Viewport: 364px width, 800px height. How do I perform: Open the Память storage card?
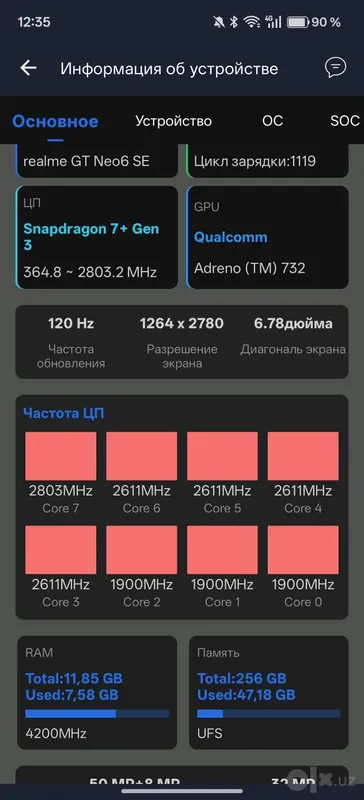click(x=269, y=692)
